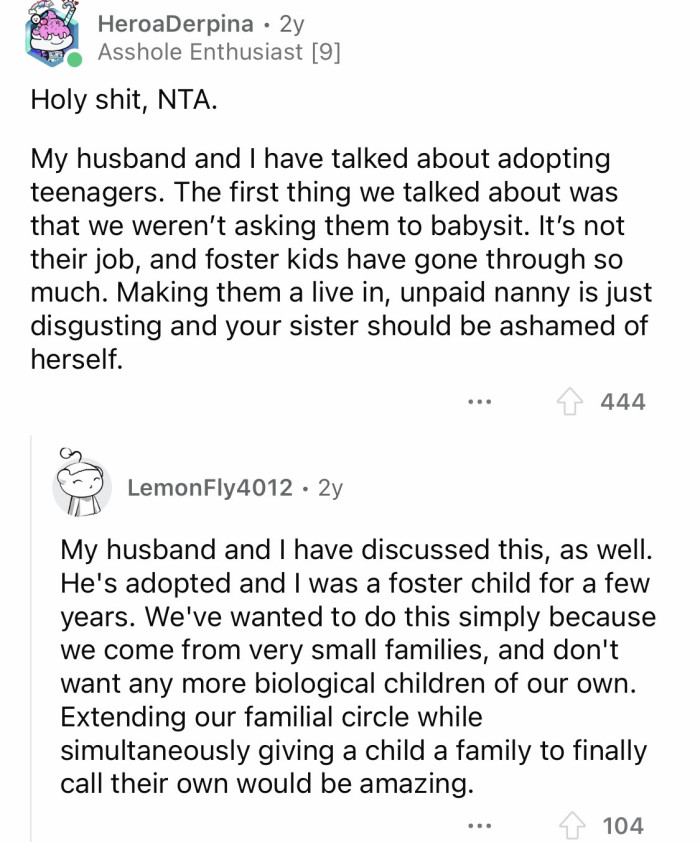The image size is (700, 842).
Task: Open the HeroaDerpina username link
Action: (x=176, y=22)
